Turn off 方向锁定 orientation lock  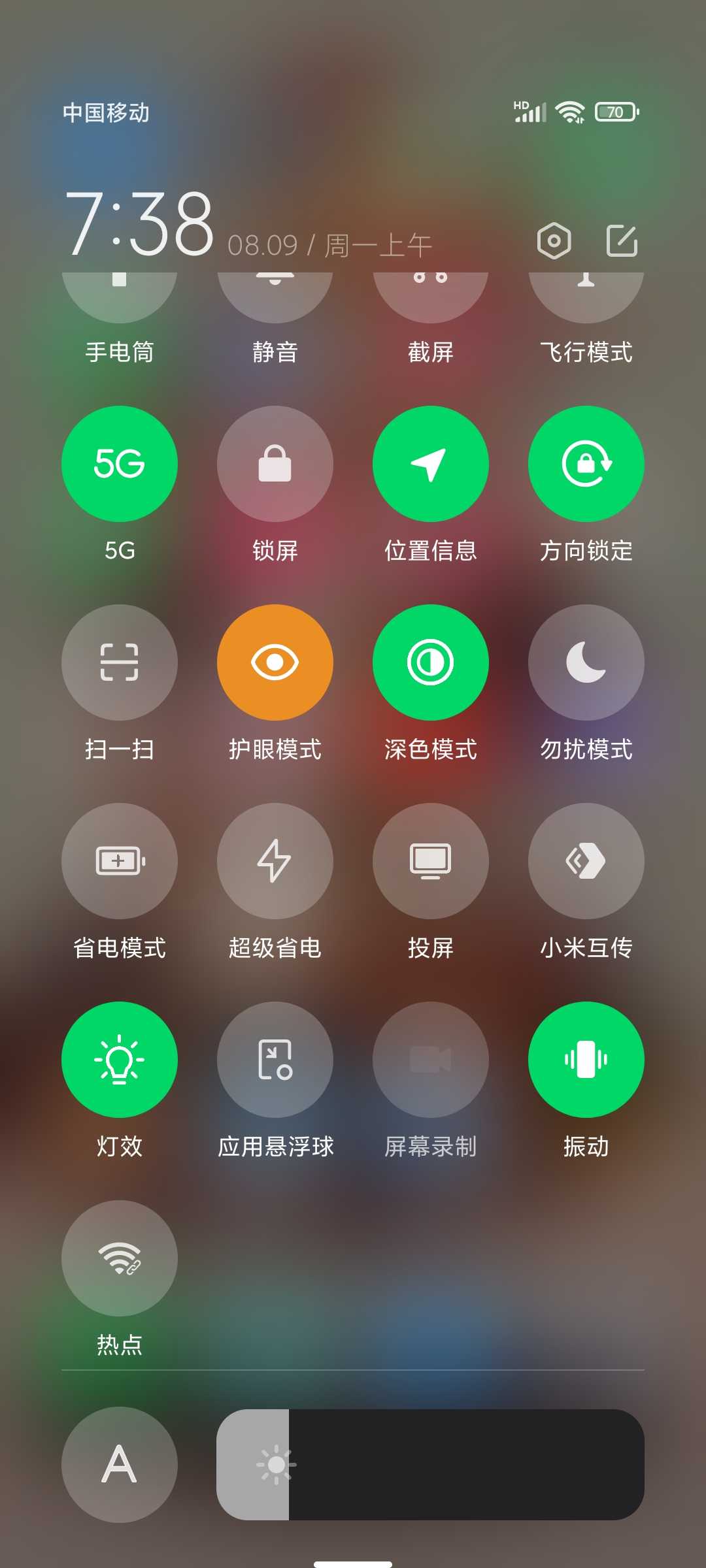pyautogui.click(x=586, y=464)
